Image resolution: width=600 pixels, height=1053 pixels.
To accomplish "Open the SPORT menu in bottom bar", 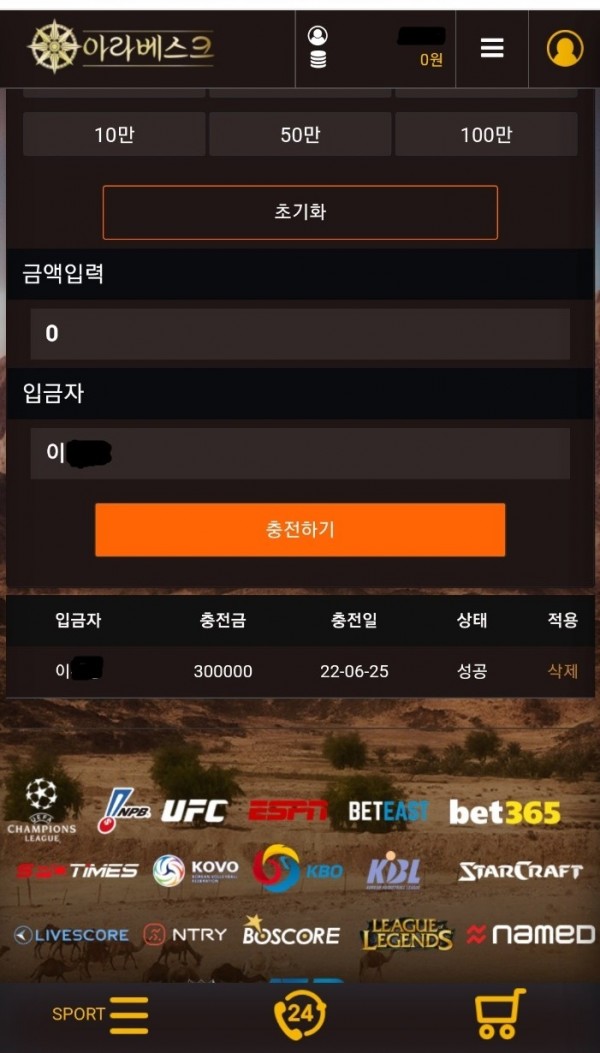I will tap(101, 1014).
